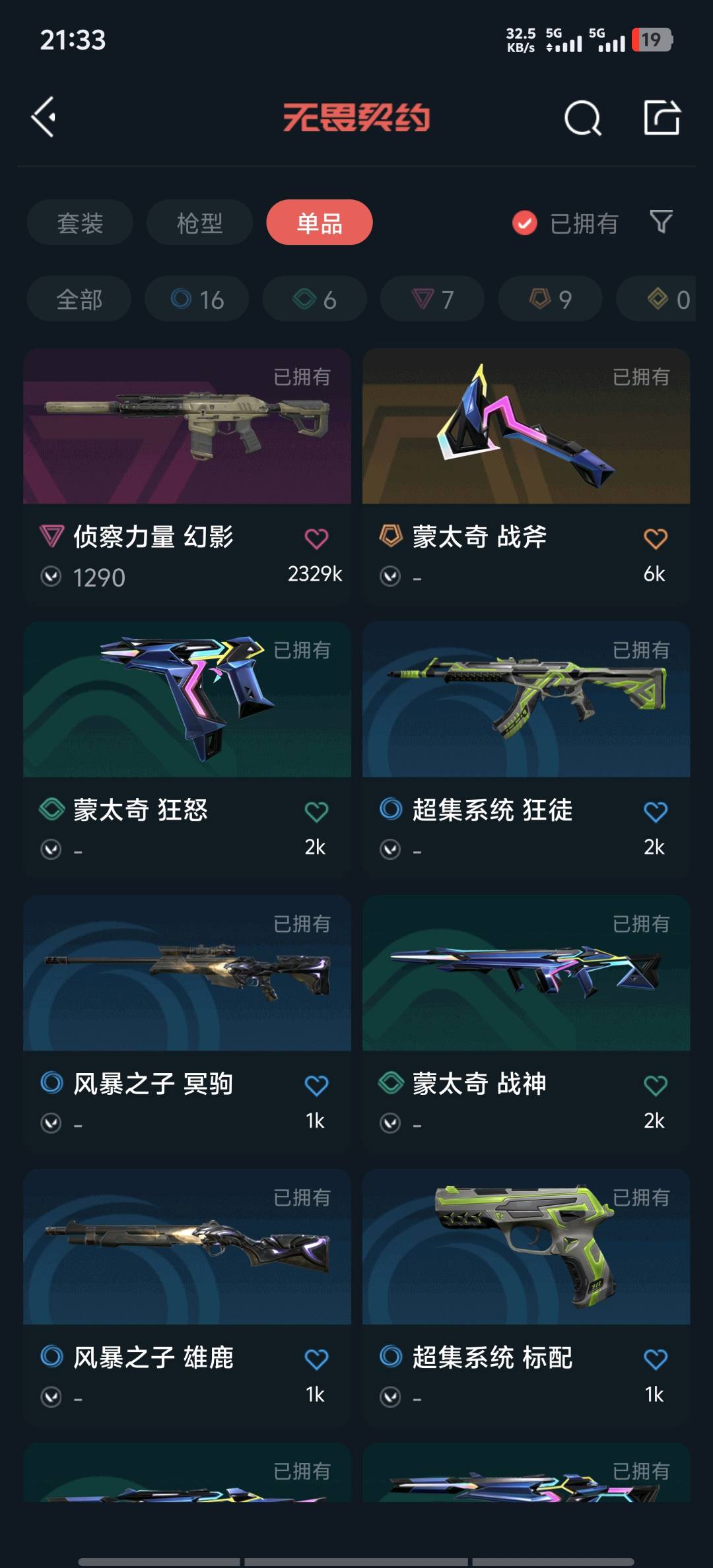
Task: Filter by the blue rarity chip showing 16
Action: 197,299
